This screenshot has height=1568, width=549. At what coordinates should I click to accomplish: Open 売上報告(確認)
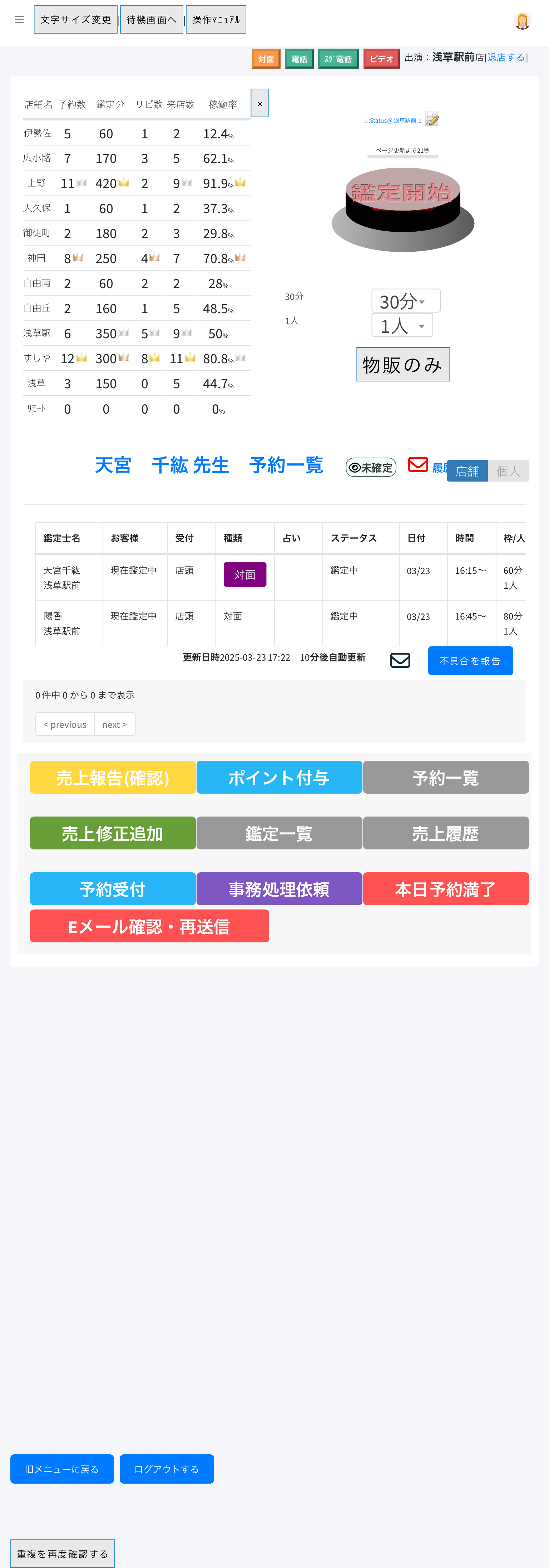(113, 777)
